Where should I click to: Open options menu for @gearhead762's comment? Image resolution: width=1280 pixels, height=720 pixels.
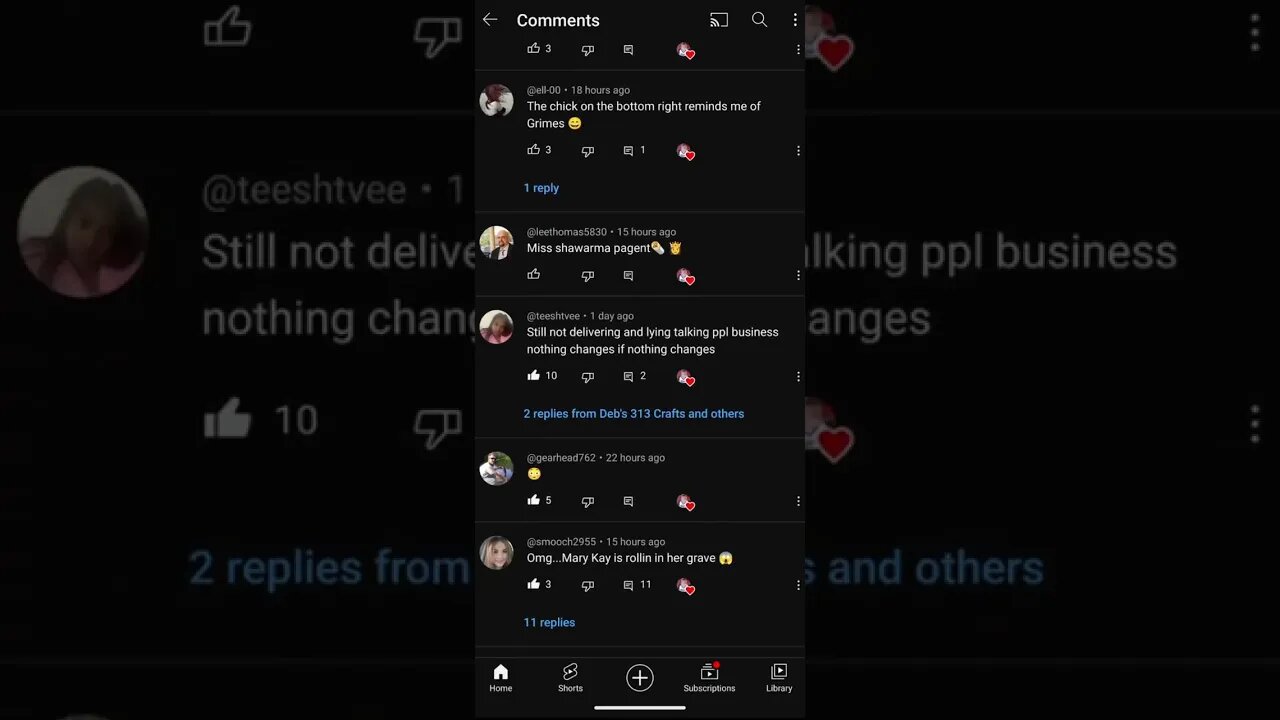click(x=798, y=501)
